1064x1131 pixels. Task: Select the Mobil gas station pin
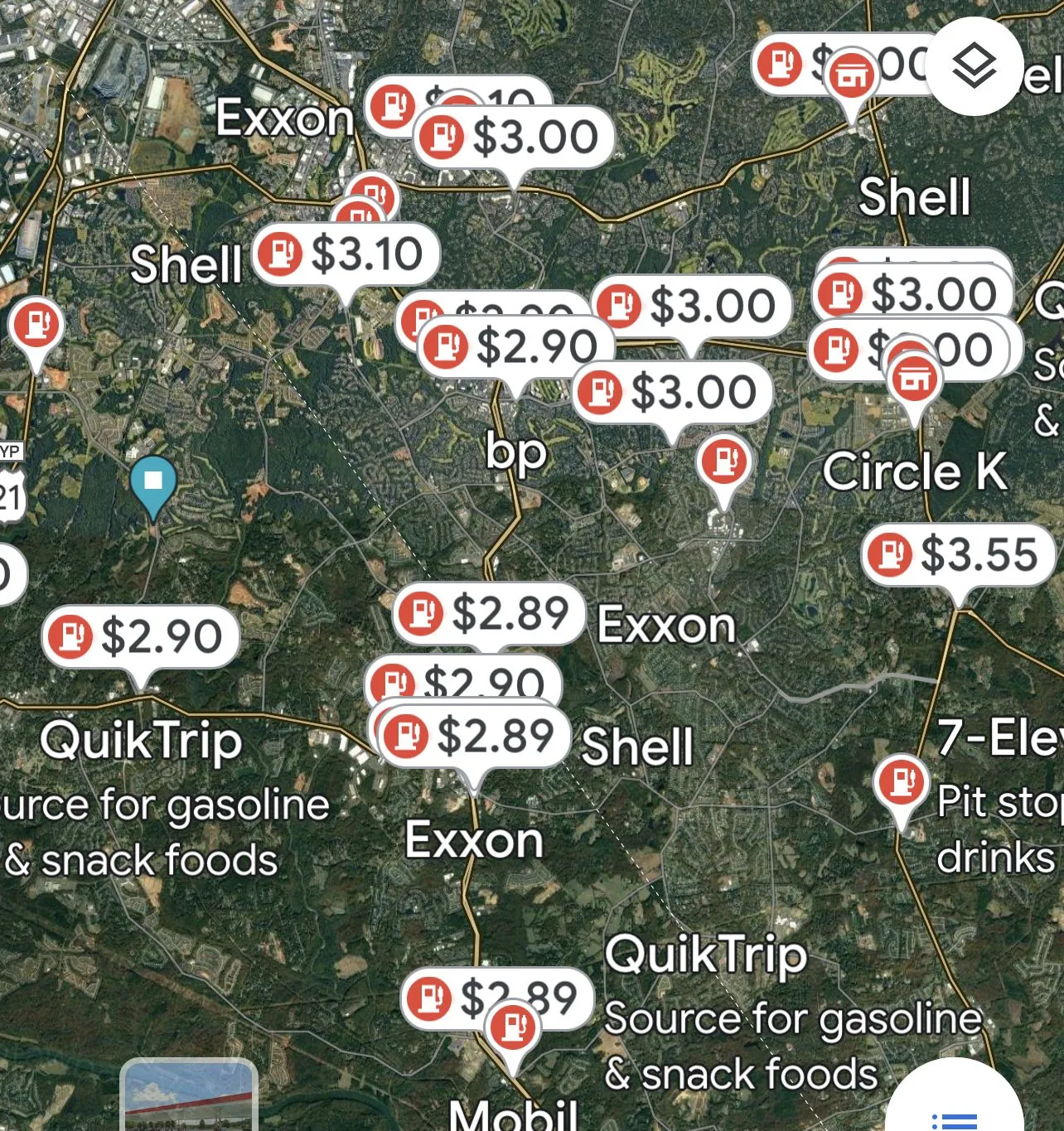point(514,1029)
